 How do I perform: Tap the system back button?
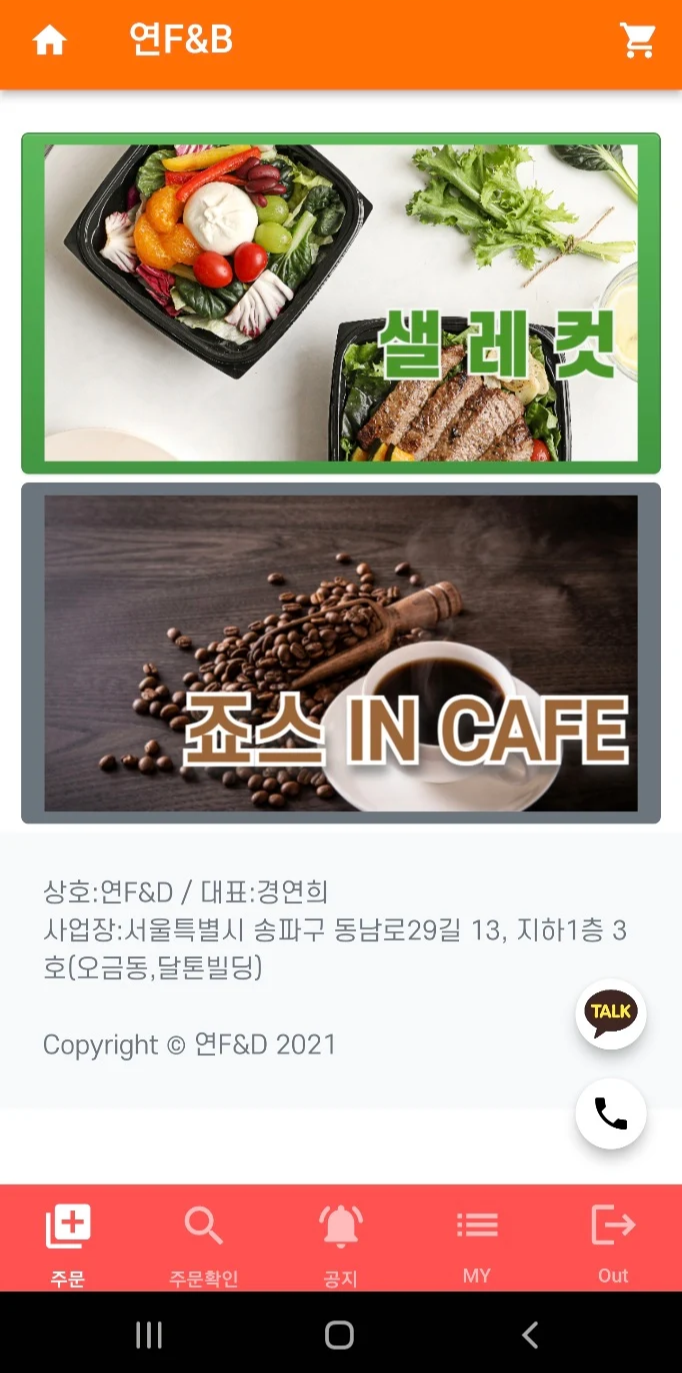click(531, 1334)
